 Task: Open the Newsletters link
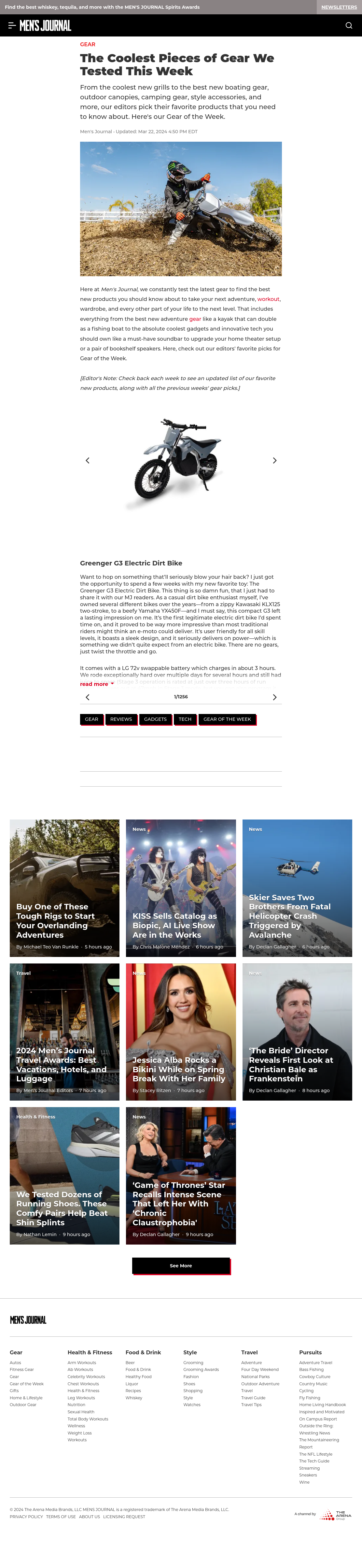click(339, 7)
